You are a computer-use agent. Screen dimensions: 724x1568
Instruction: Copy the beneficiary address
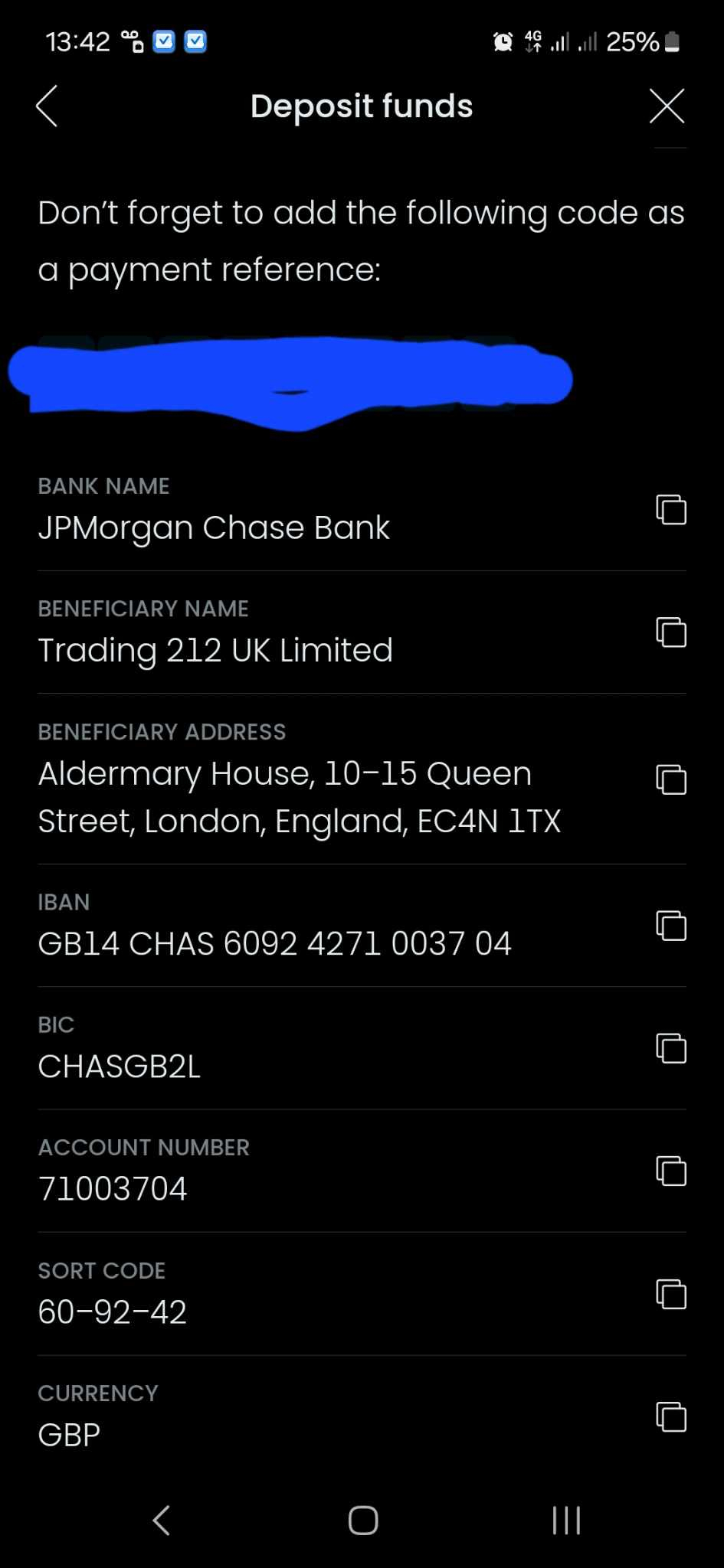[671, 779]
